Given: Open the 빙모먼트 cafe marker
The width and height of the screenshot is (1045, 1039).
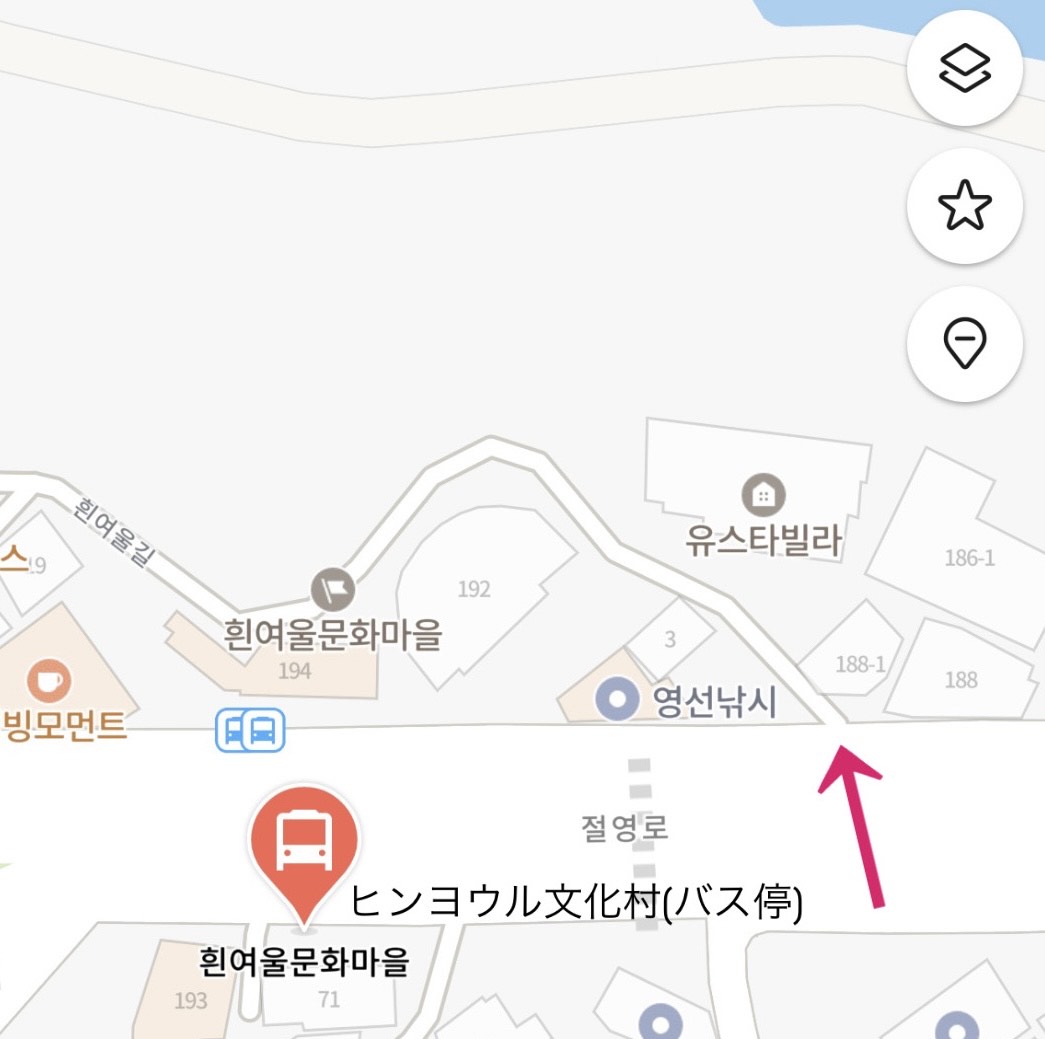Looking at the screenshot, I should tap(48, 680).
